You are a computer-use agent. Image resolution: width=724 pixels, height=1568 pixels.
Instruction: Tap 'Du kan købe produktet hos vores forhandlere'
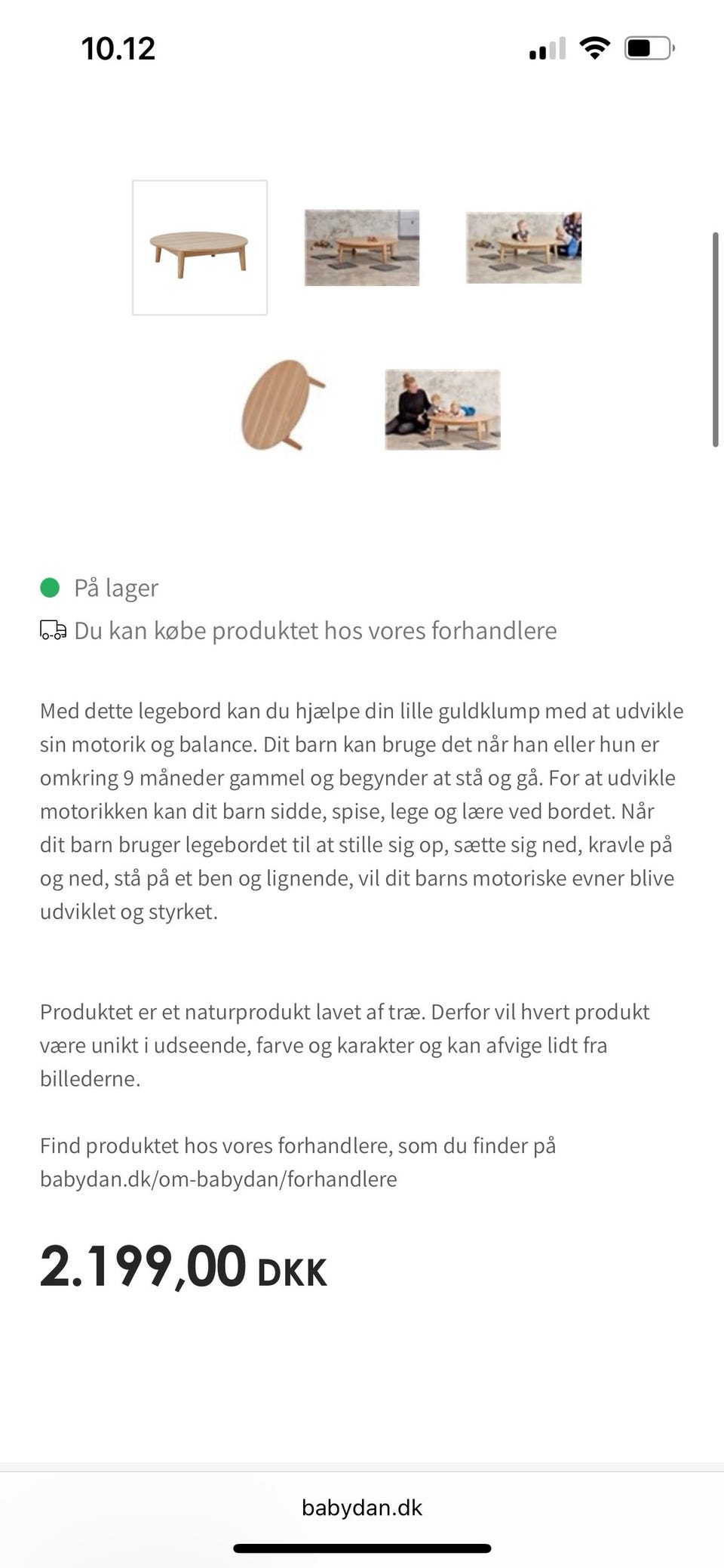coord(317,631)
